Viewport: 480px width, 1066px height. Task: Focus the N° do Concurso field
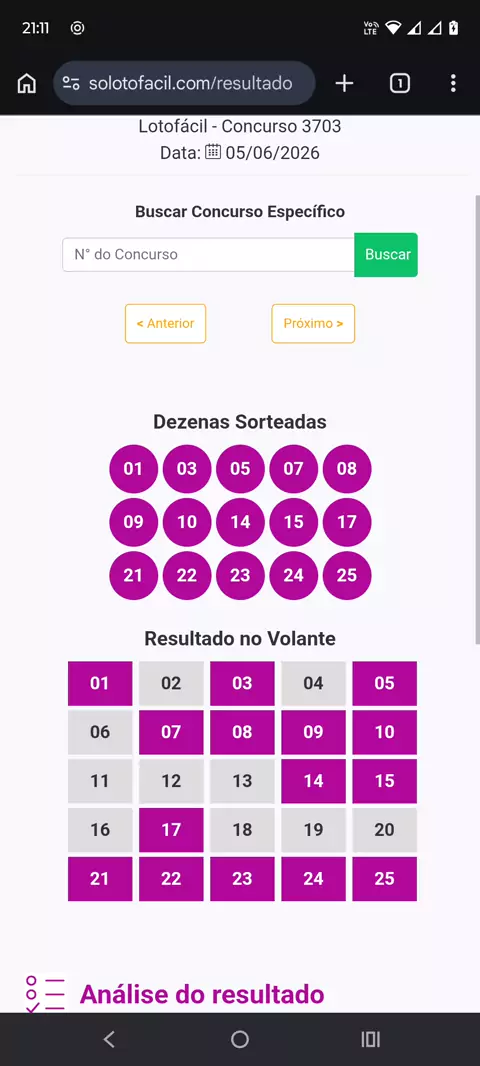click(208, 255)
